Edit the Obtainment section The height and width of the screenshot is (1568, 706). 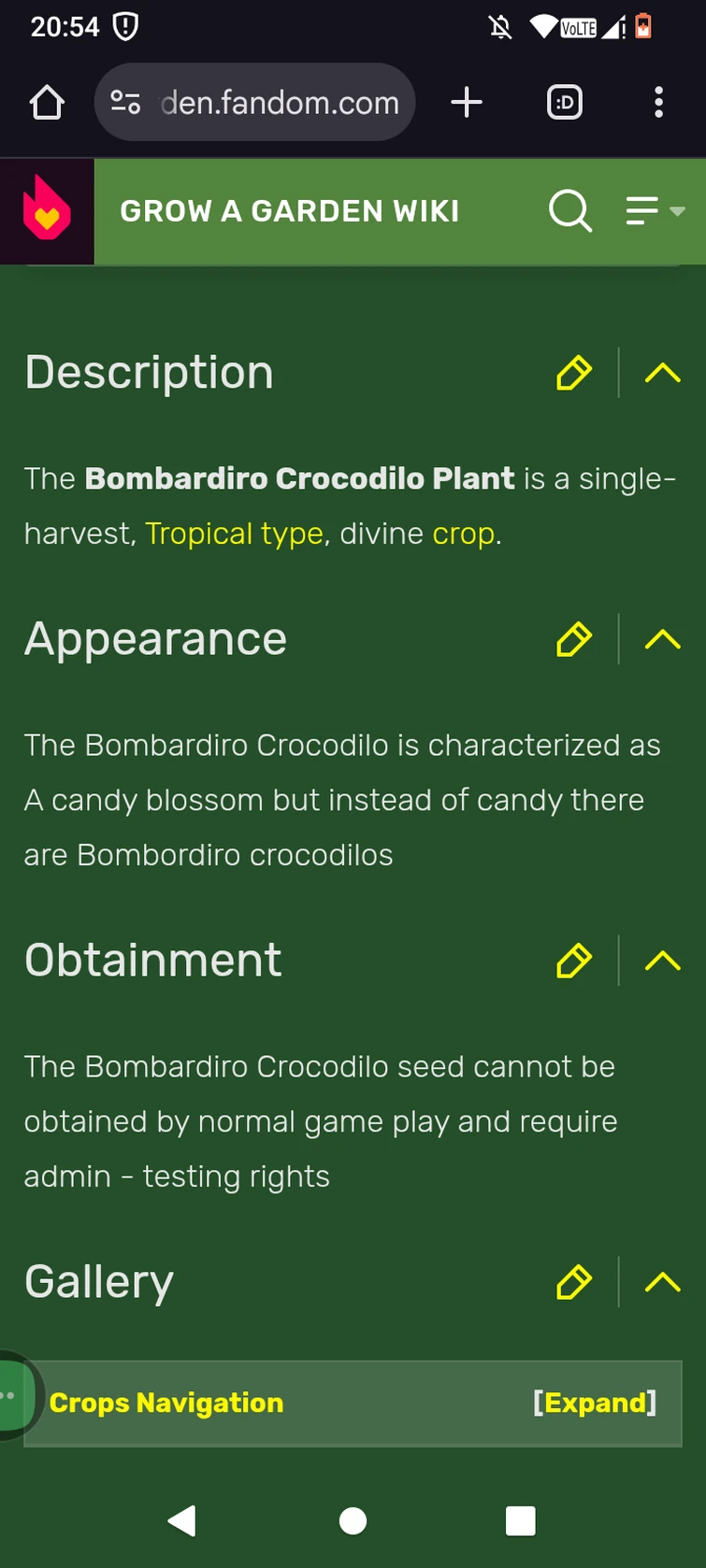[x=574, y=961]
